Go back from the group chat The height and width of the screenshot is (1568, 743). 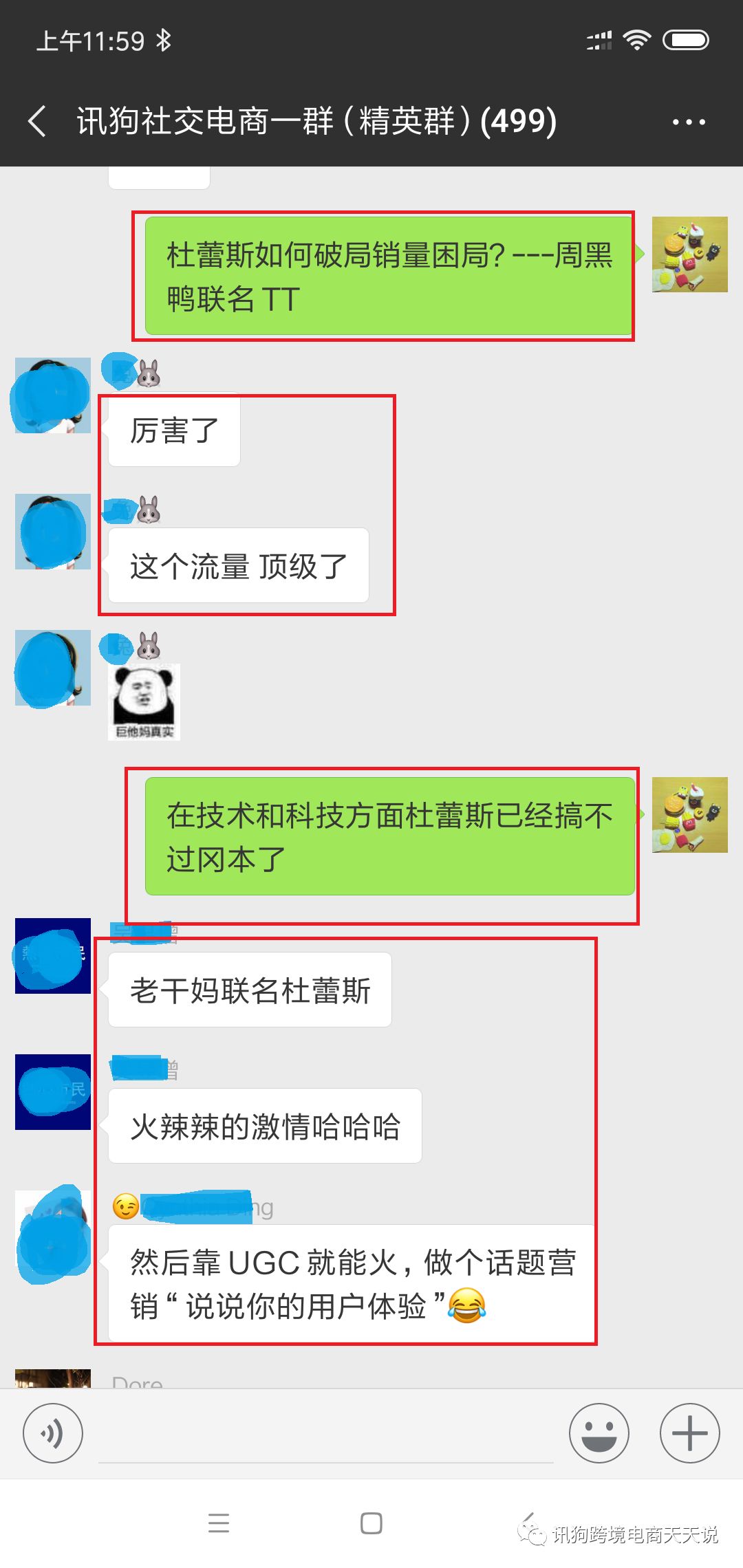click(37, 122)
